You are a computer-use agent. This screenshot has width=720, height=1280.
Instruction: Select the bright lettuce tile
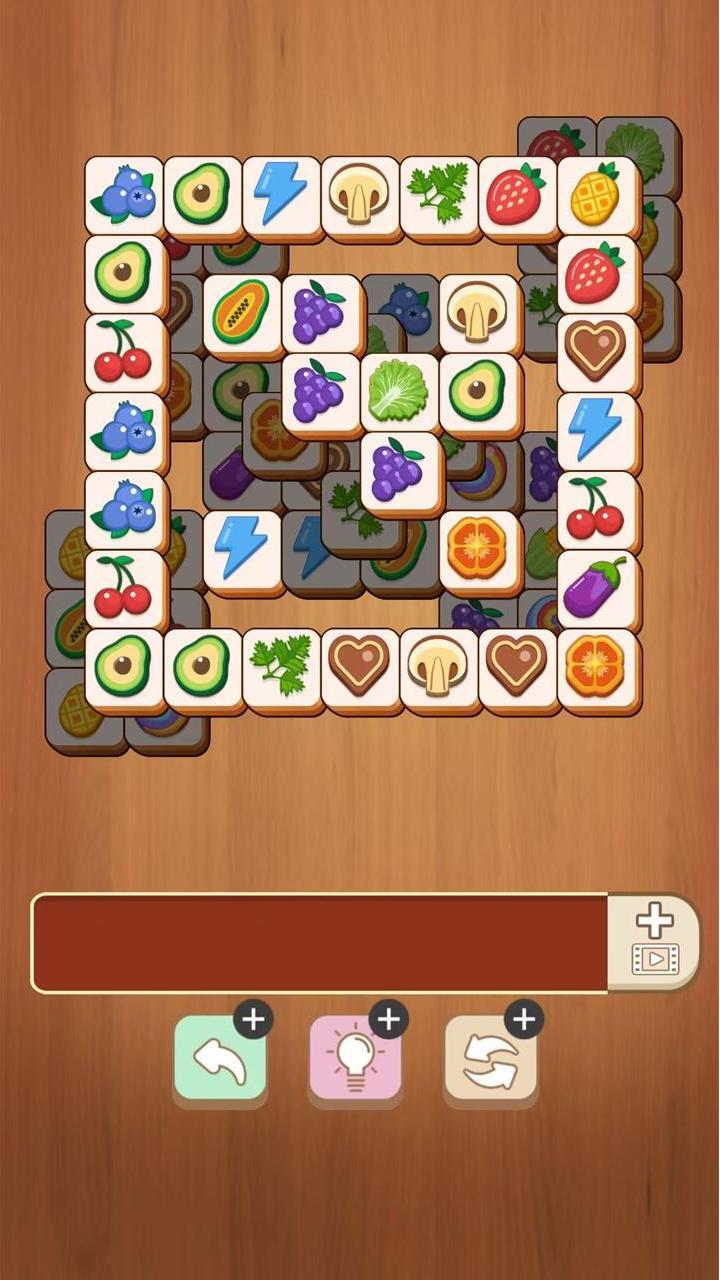[x=399, y=391]
